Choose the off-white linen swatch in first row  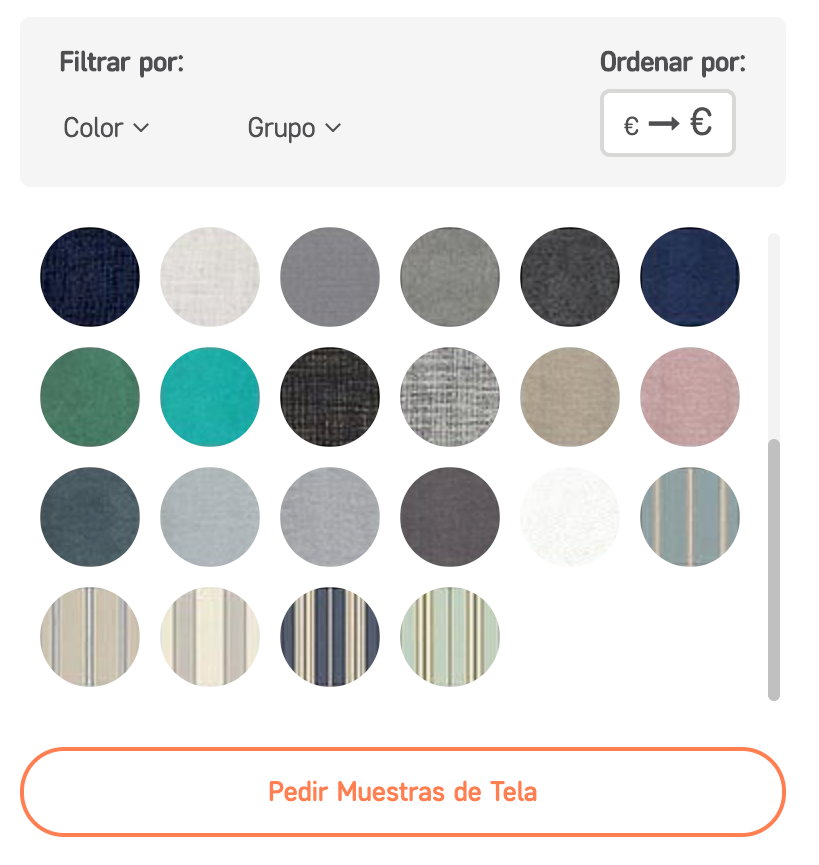pos(210,277)
